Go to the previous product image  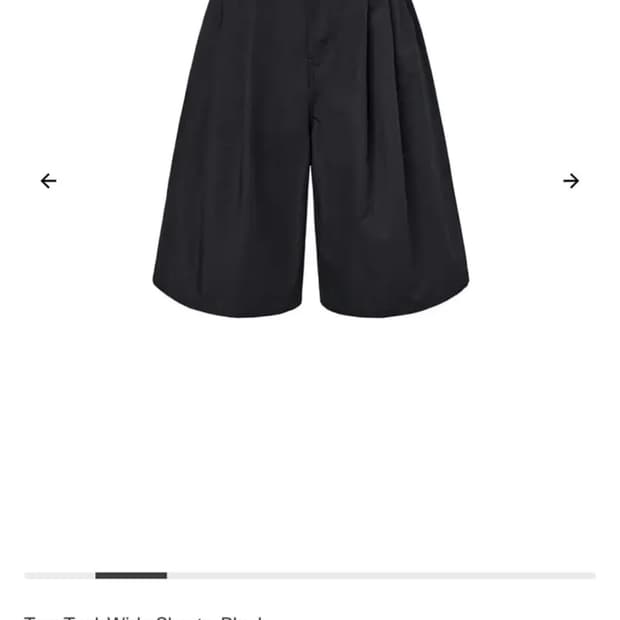(48, 181)
